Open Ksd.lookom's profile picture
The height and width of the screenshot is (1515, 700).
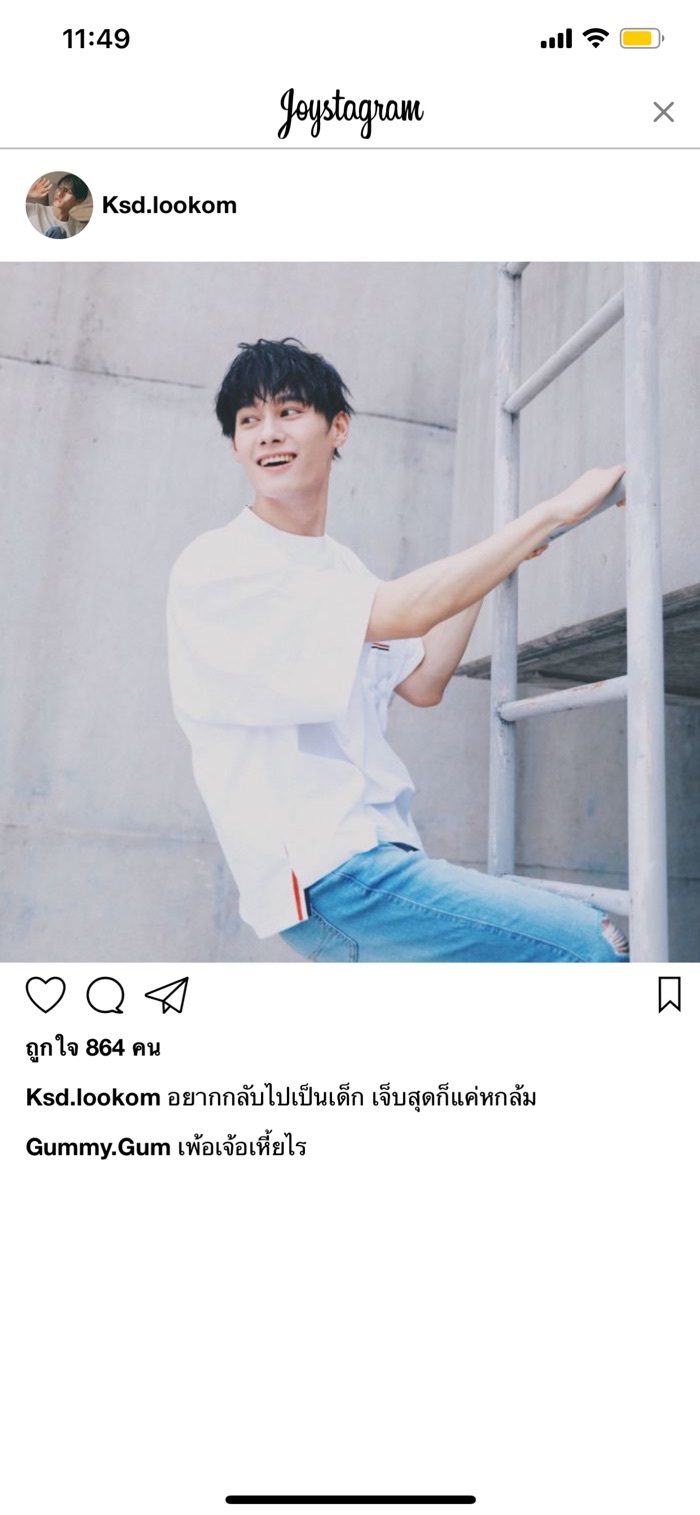coord(59,205)
